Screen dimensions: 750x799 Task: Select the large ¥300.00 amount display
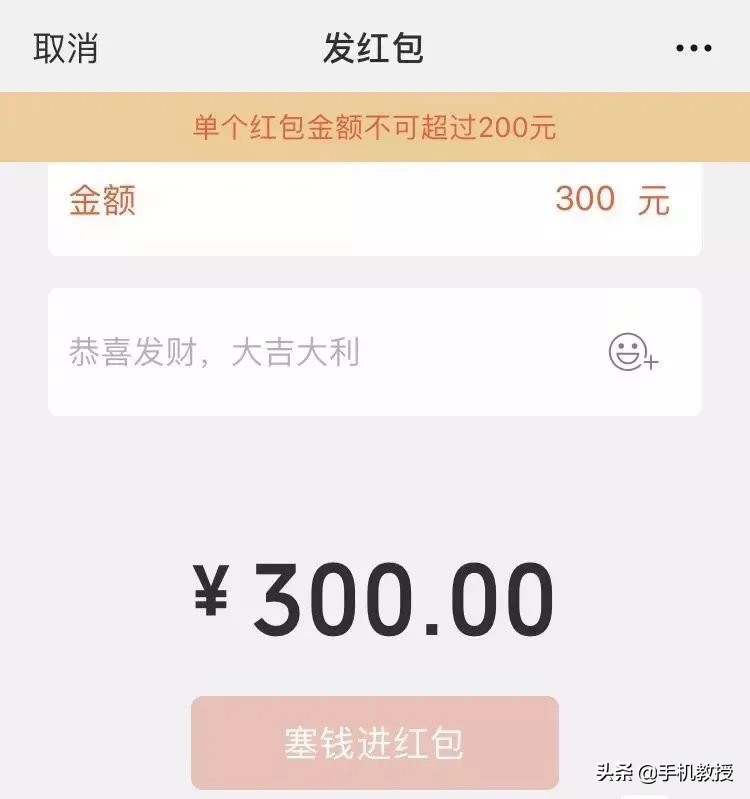(x=375, y=595)
